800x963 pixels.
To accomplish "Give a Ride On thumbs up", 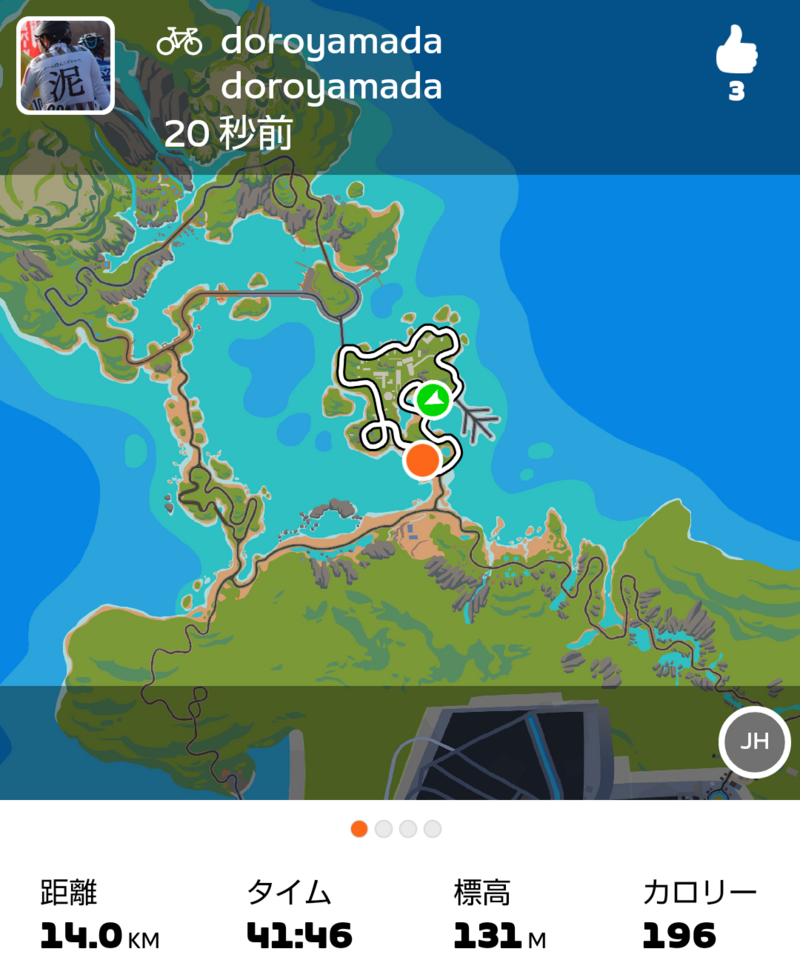I will 737,50.
